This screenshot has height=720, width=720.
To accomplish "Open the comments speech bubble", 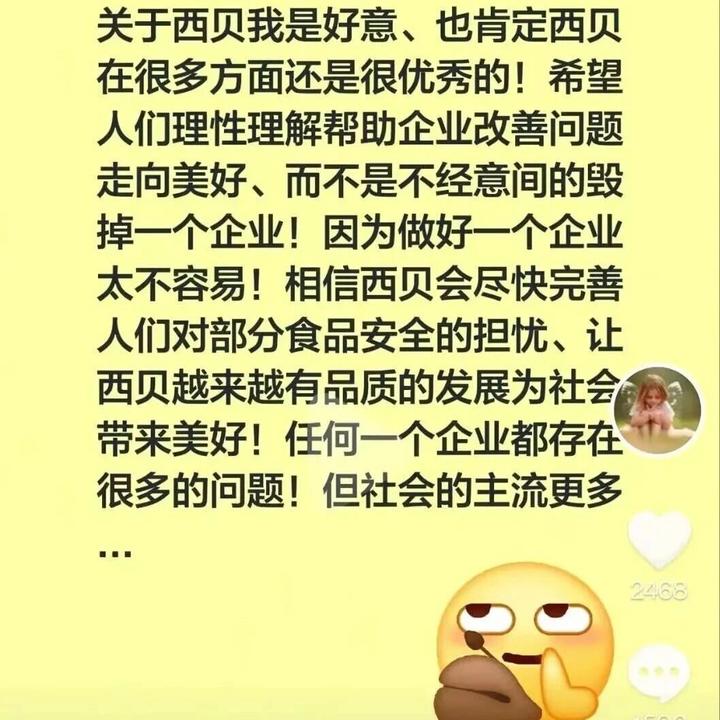I will (659, 672).
